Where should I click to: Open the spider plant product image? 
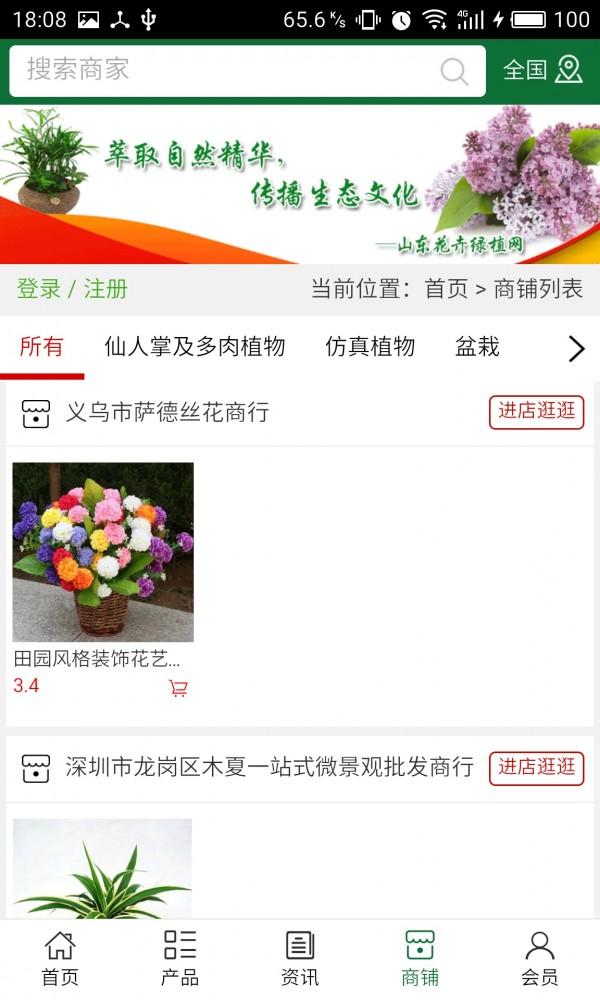coord(102,868)
